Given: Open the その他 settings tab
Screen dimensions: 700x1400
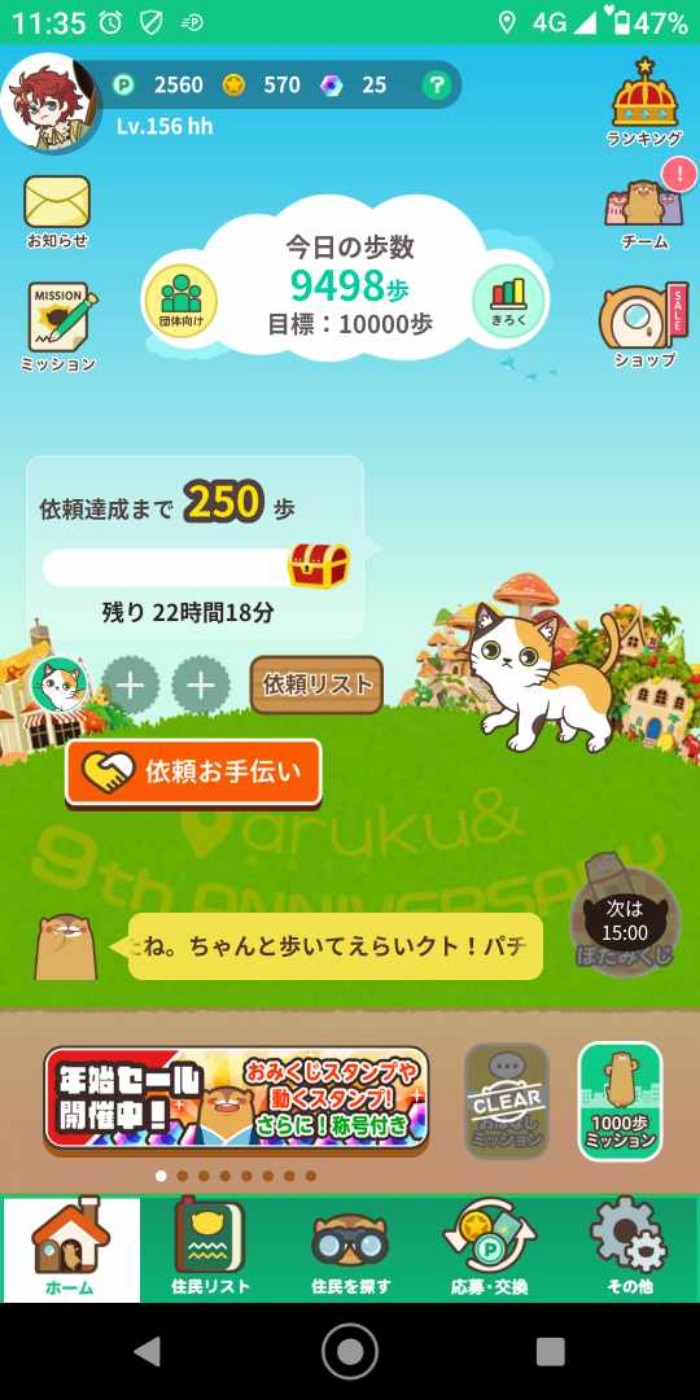Looking at the screenshot, I should pyautogui.click(x=629, y=1248).
